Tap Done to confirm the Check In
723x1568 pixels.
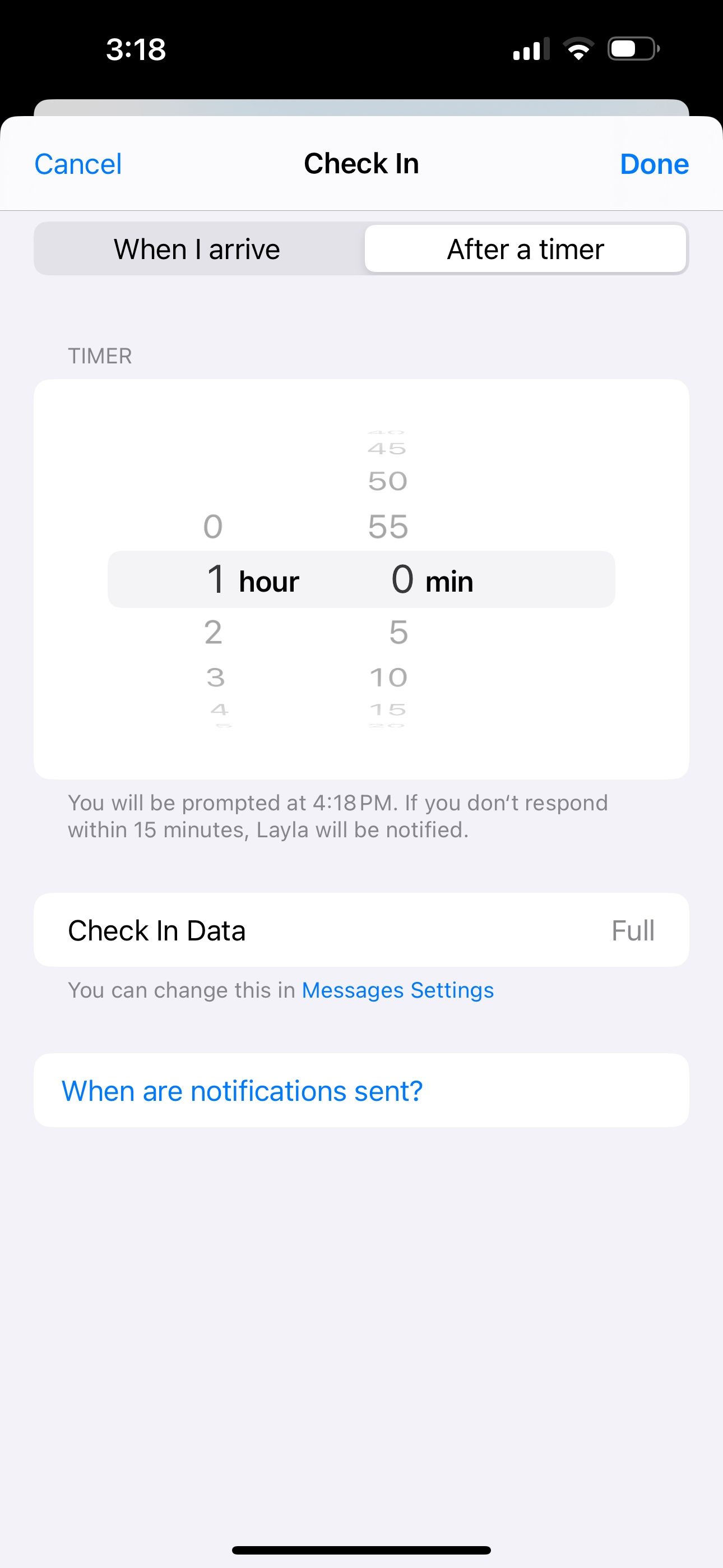click(x=654, y=163)
